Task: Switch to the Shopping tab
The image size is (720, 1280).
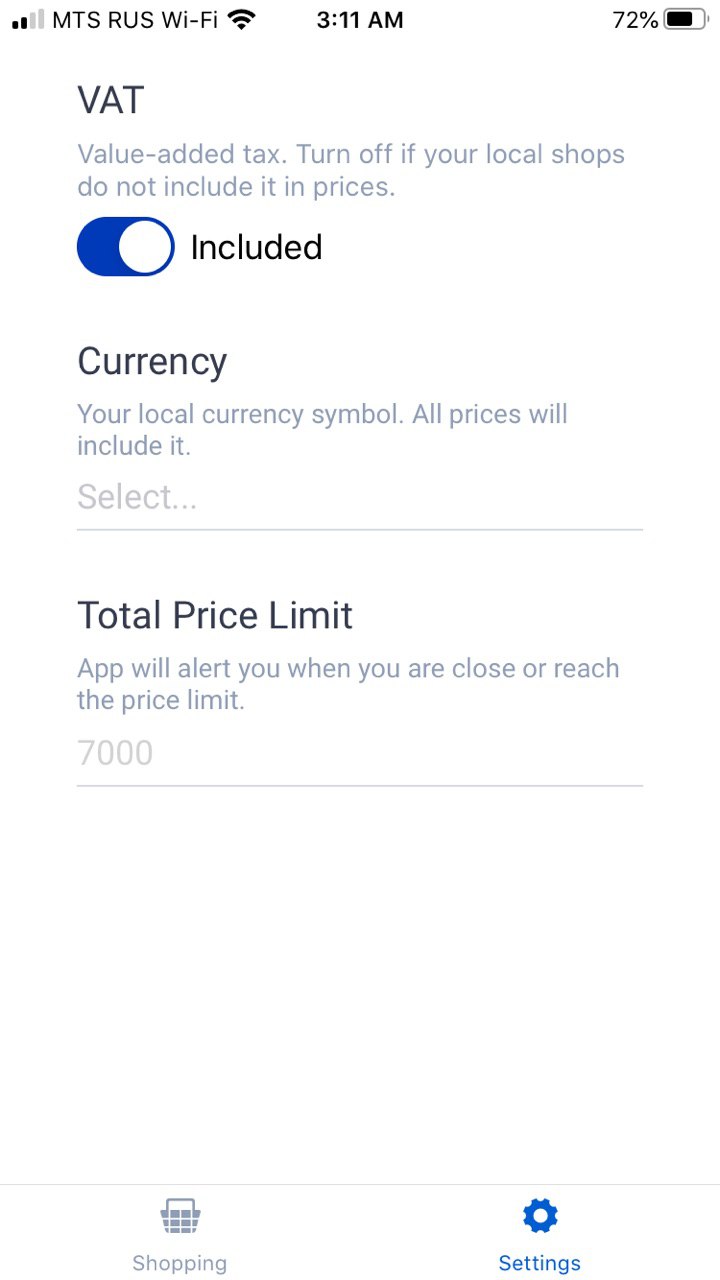Action: (x=180, y=1234)
